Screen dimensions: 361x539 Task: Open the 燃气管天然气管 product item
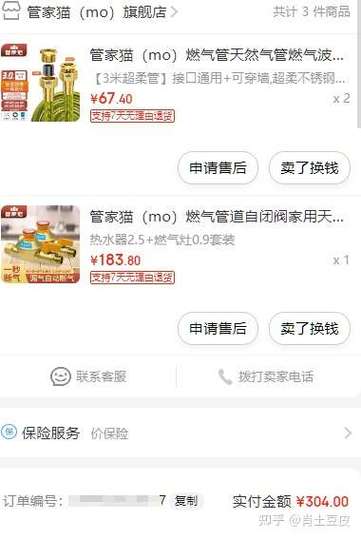[x=180, y=84]
